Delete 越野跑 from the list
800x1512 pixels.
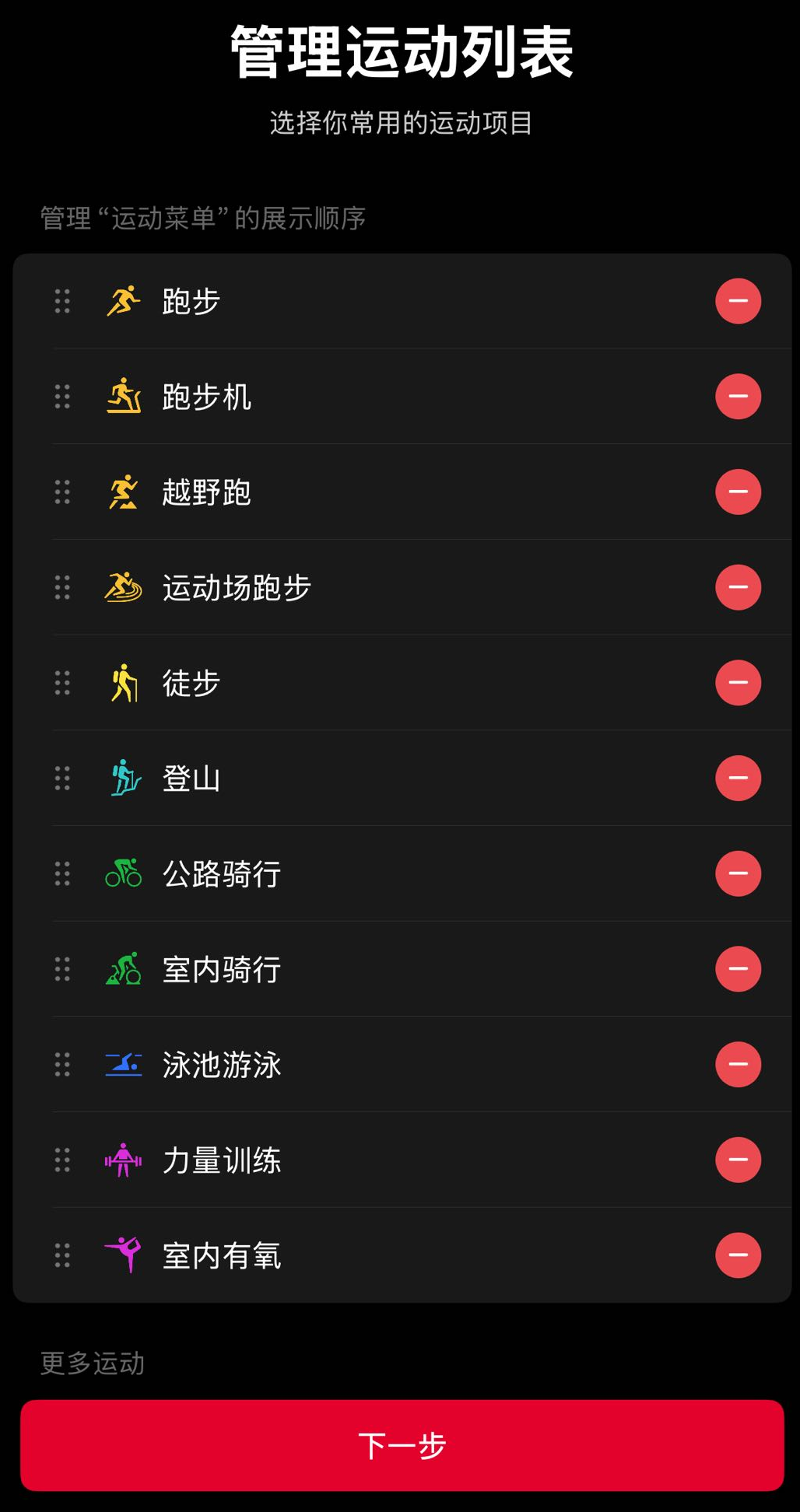[x=738, y=492]
